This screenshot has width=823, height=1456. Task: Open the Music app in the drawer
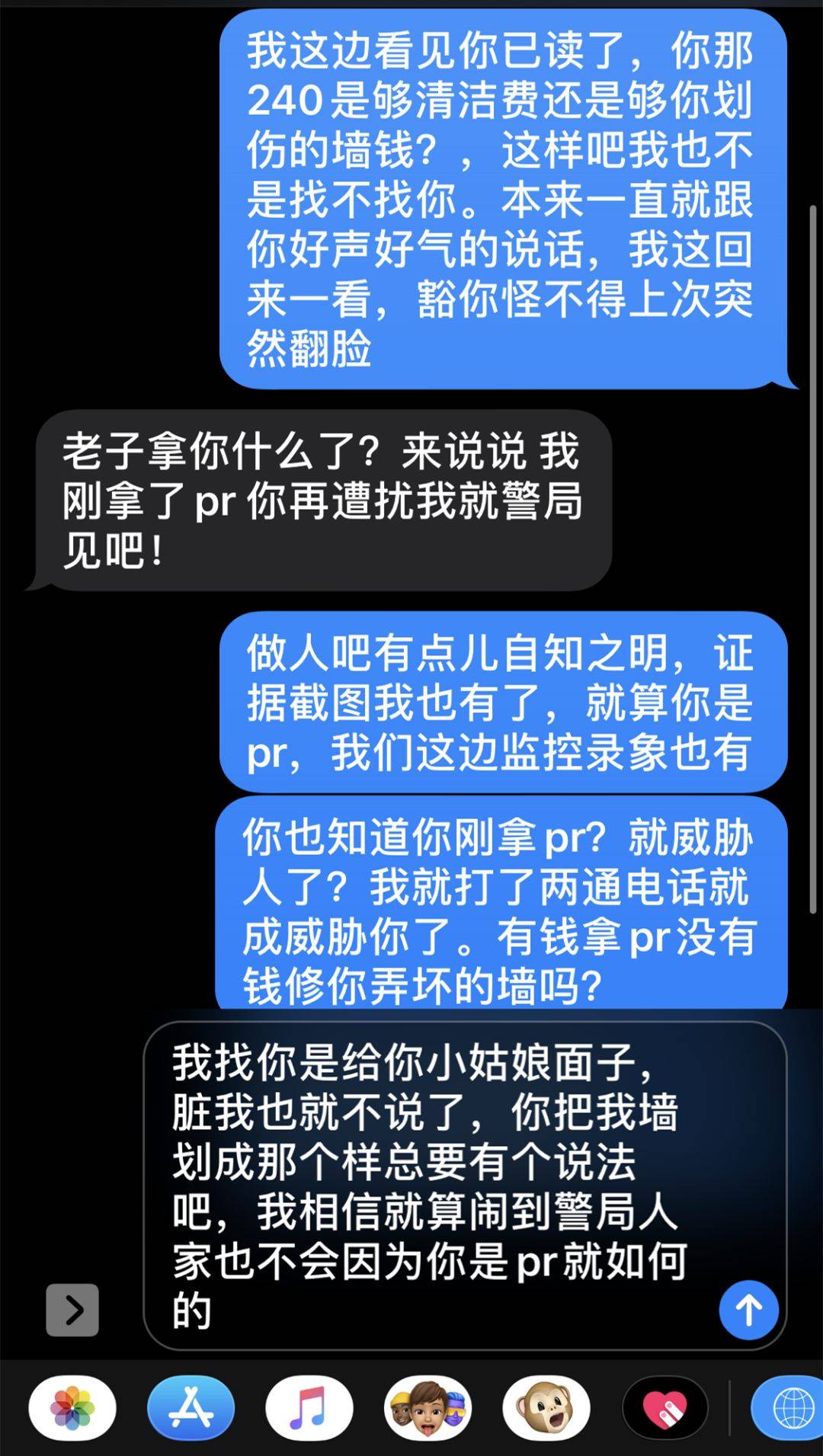click(x=309, y=1408)
